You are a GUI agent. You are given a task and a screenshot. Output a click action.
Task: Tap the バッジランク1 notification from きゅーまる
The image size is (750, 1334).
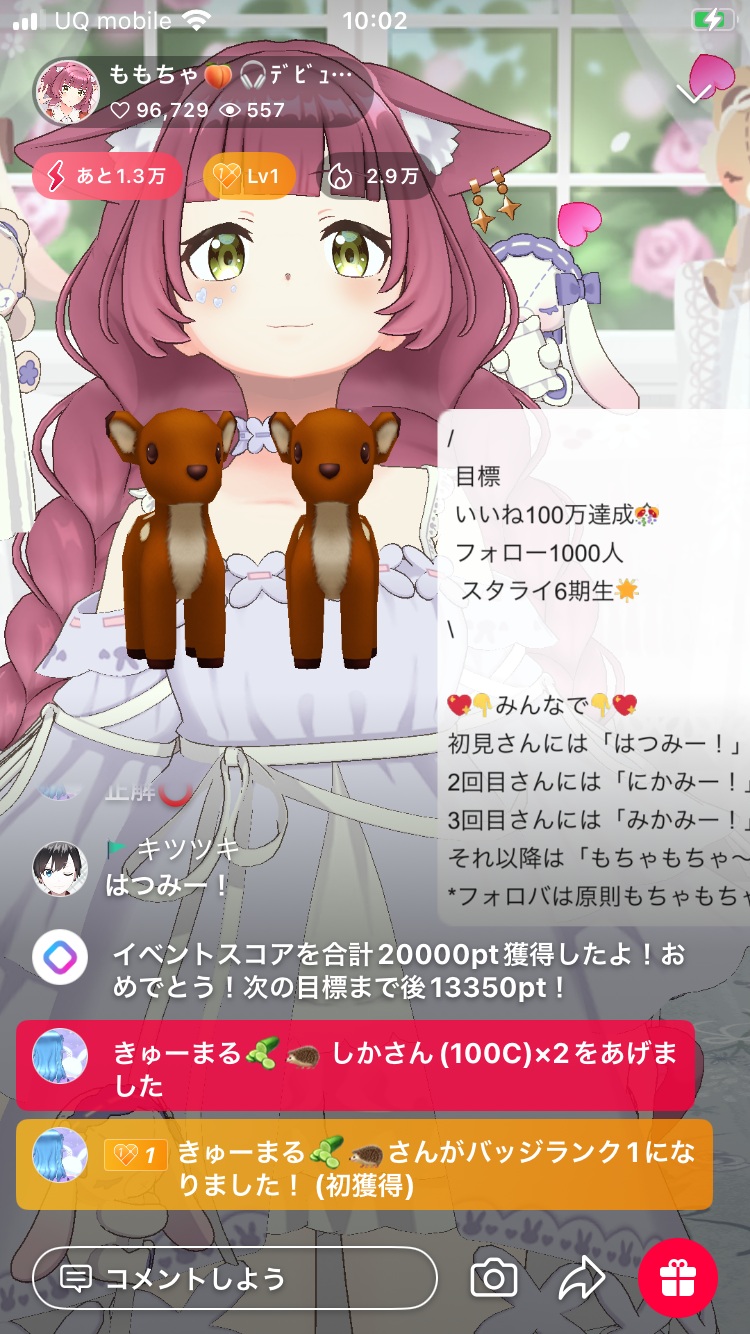click(x=364, y=1164)
